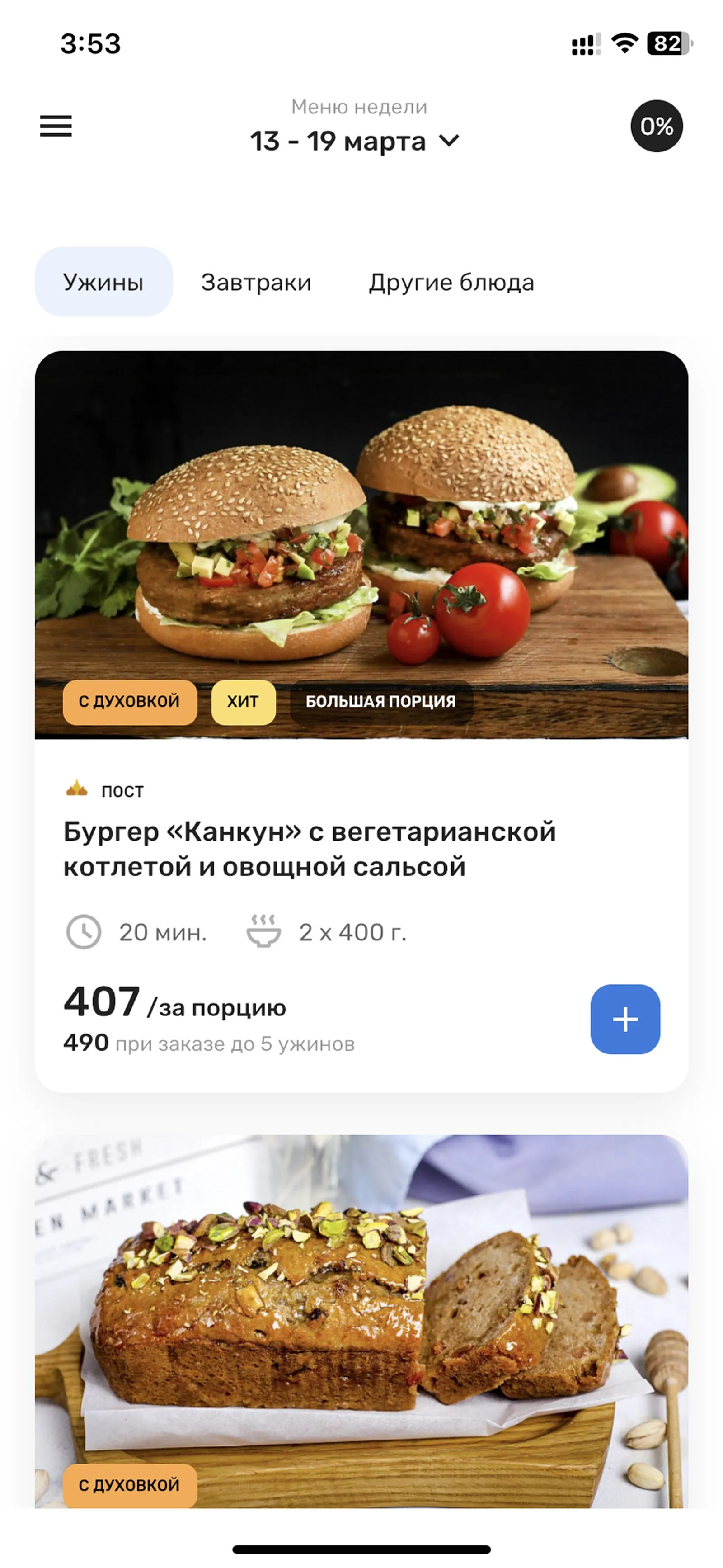
Task: Expand the 13 - 19 марта week dropdown
Action: click(355, 141)
